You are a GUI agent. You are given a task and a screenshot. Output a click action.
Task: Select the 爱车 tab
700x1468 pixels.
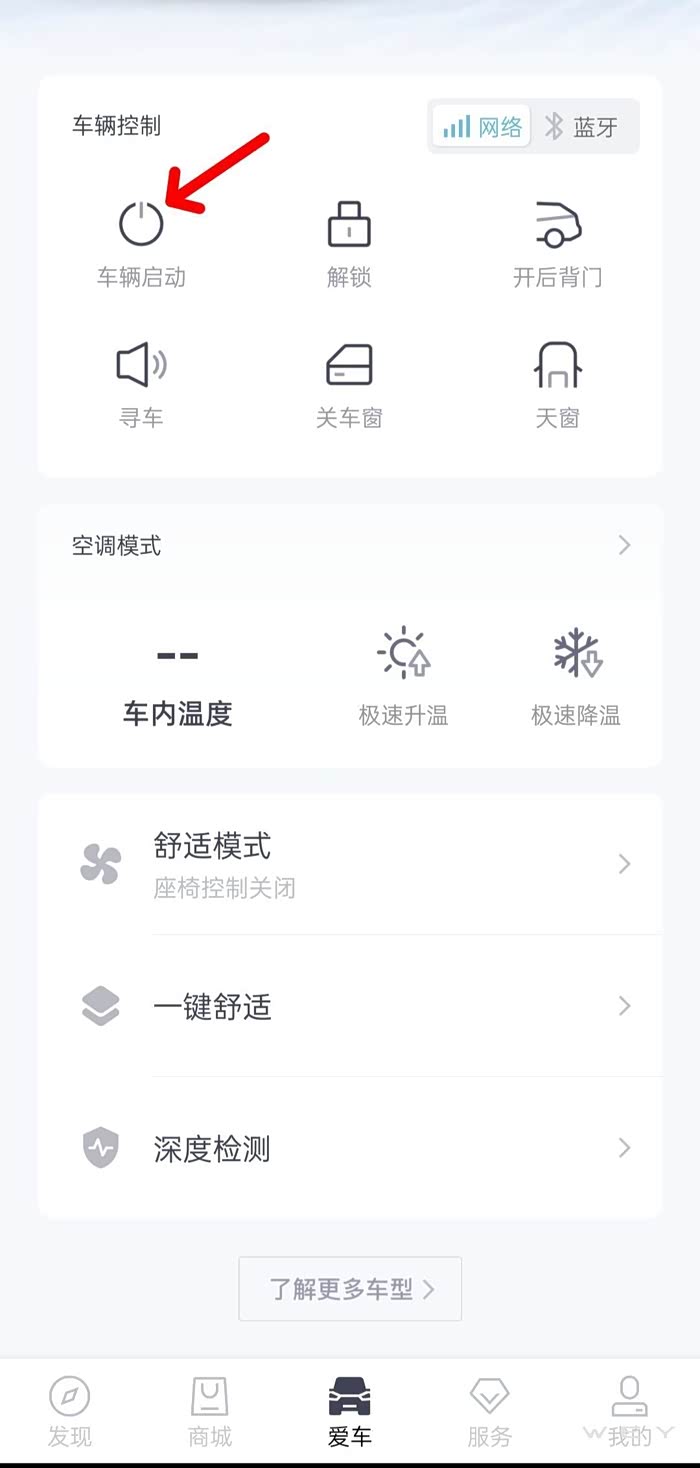tap(350, 1410)
